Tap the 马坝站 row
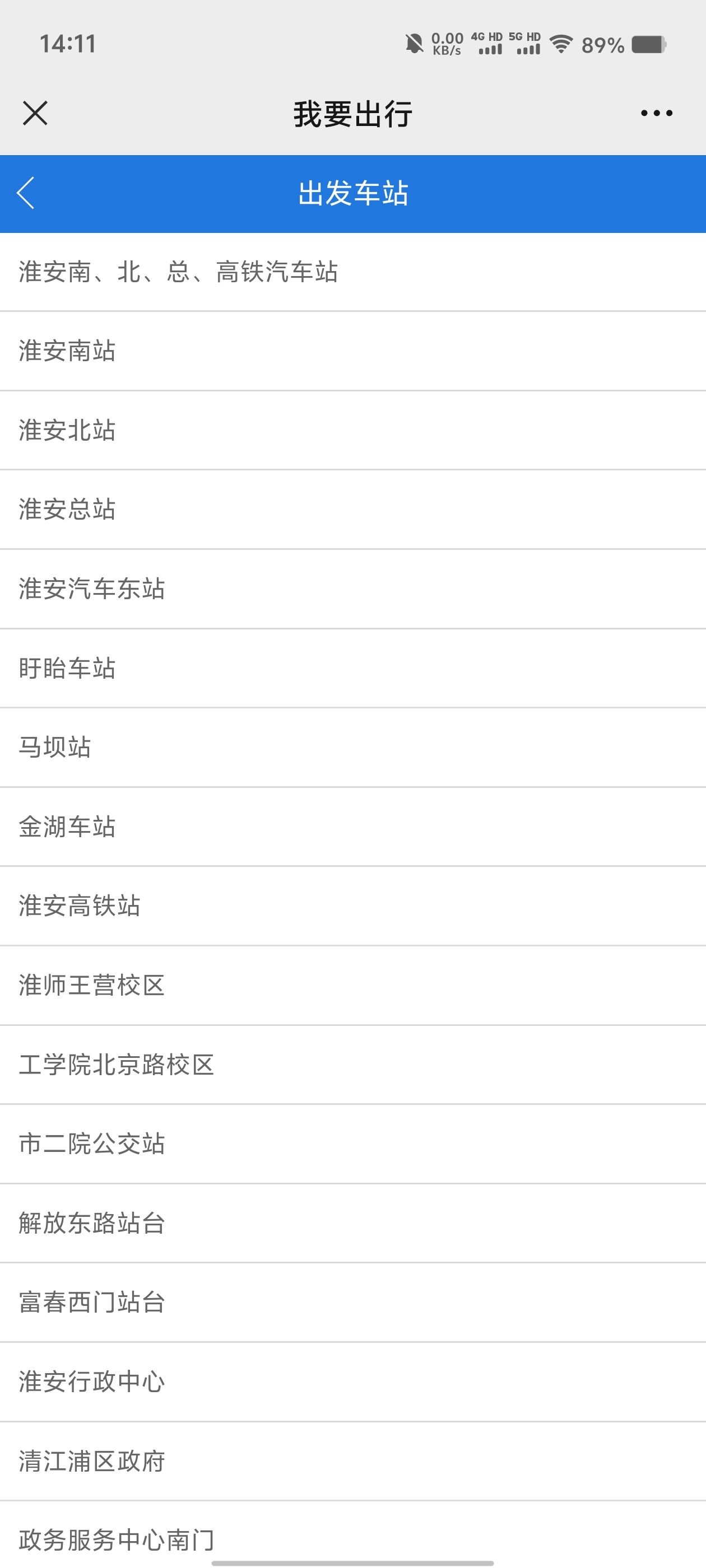The height and width of the screenshot is (1568, 706). point(352,748)
